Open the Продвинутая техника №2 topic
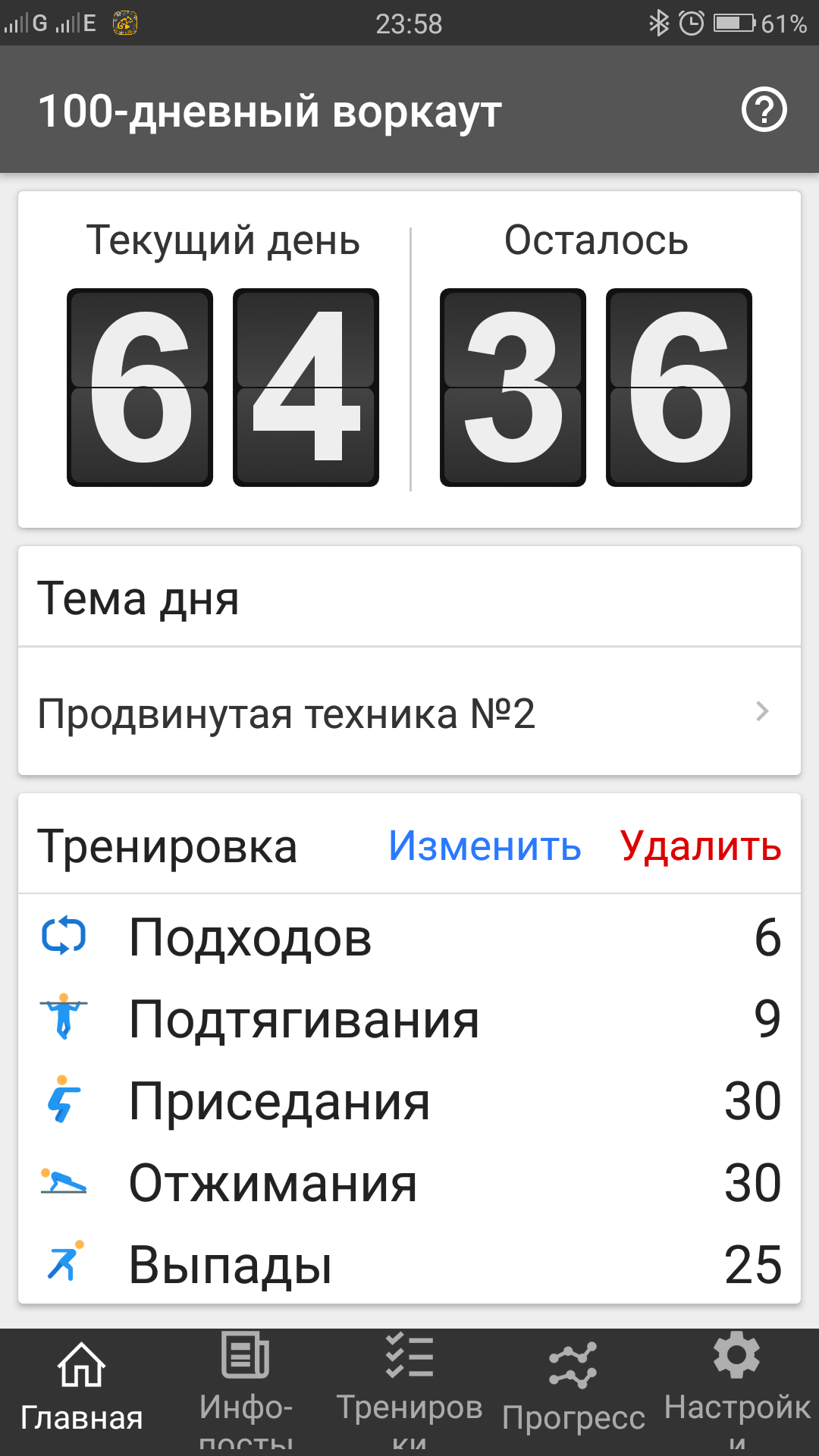Screen dimensions: 819x1456 (x=409, y=713)
